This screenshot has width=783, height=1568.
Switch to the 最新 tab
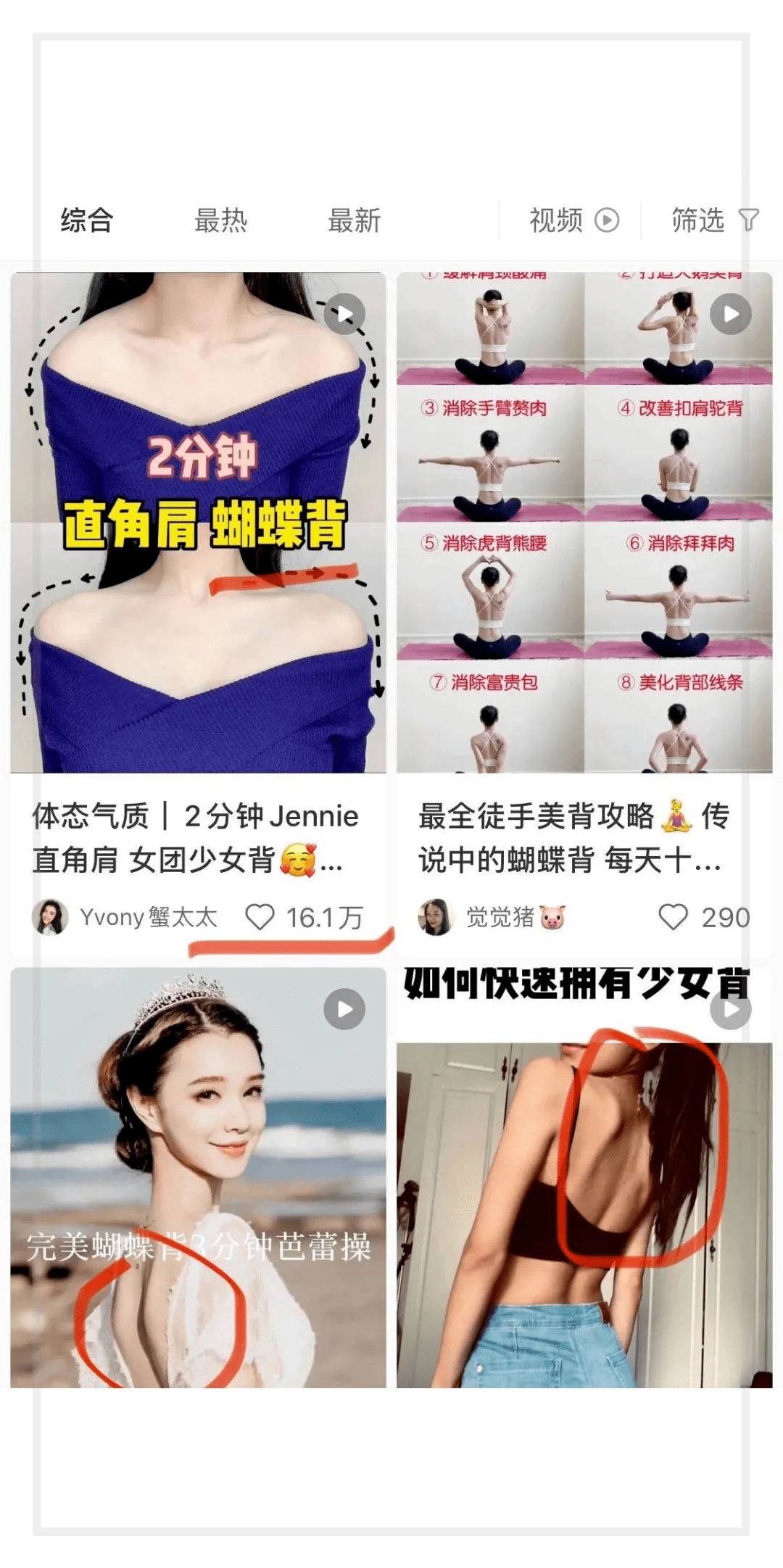click(x=354, y=220)
